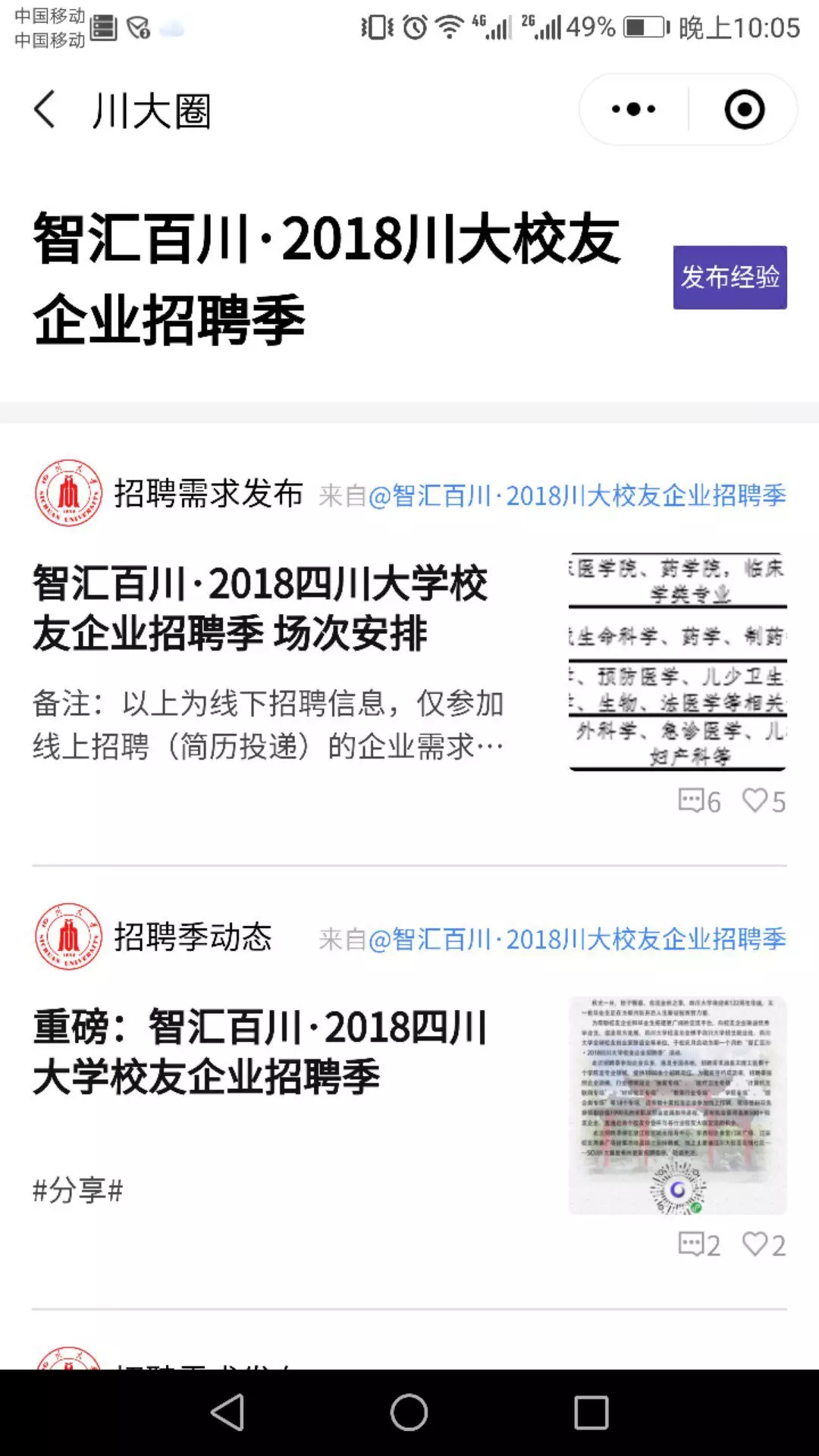819x1456 pixels.
Task: Open comments on 场次安排 post
Action: tap(698, 801)
